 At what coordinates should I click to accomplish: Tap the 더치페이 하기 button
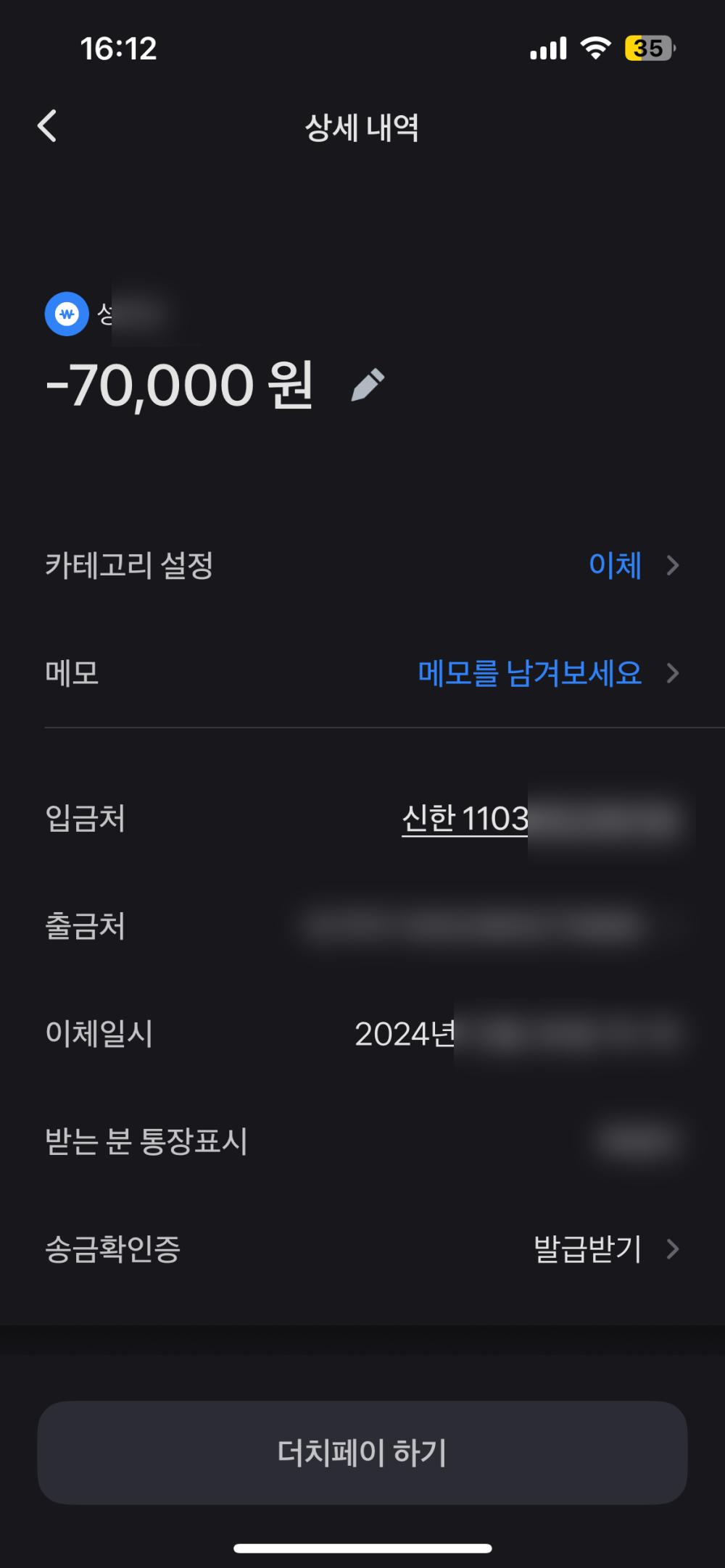362,1452
